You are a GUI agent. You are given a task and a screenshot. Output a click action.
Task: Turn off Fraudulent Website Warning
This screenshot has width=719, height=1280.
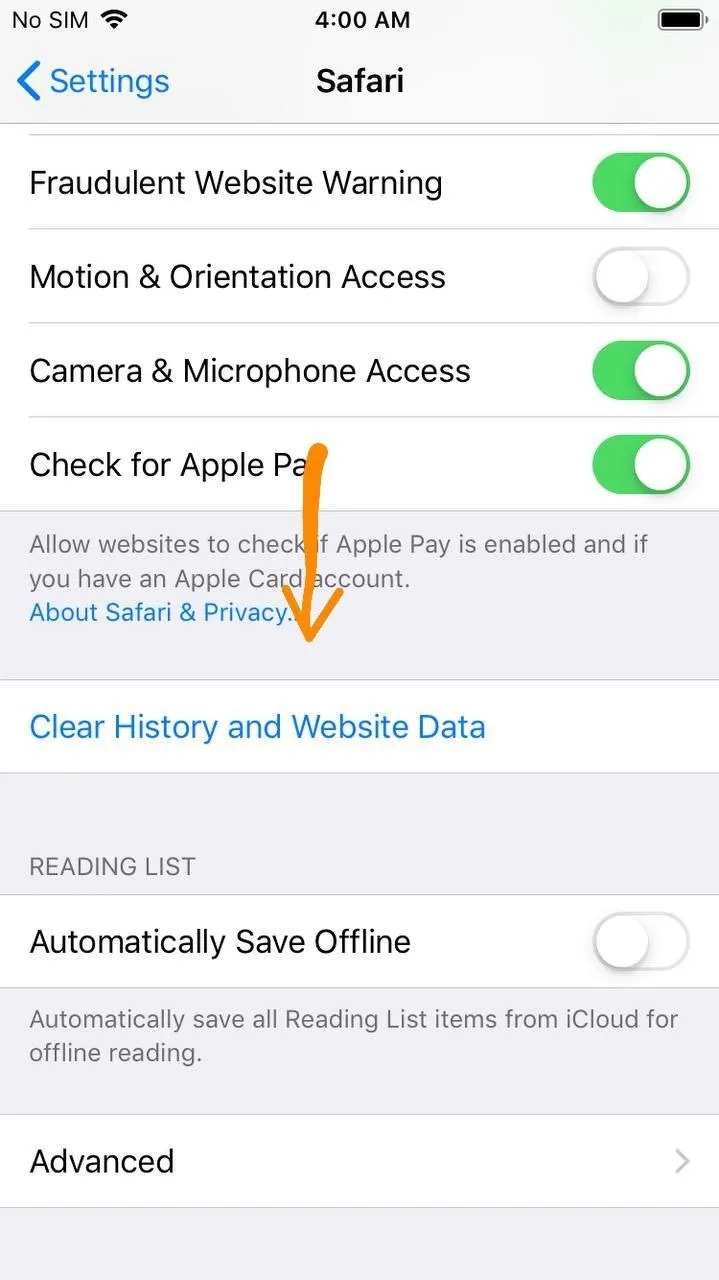coord(640,183)
